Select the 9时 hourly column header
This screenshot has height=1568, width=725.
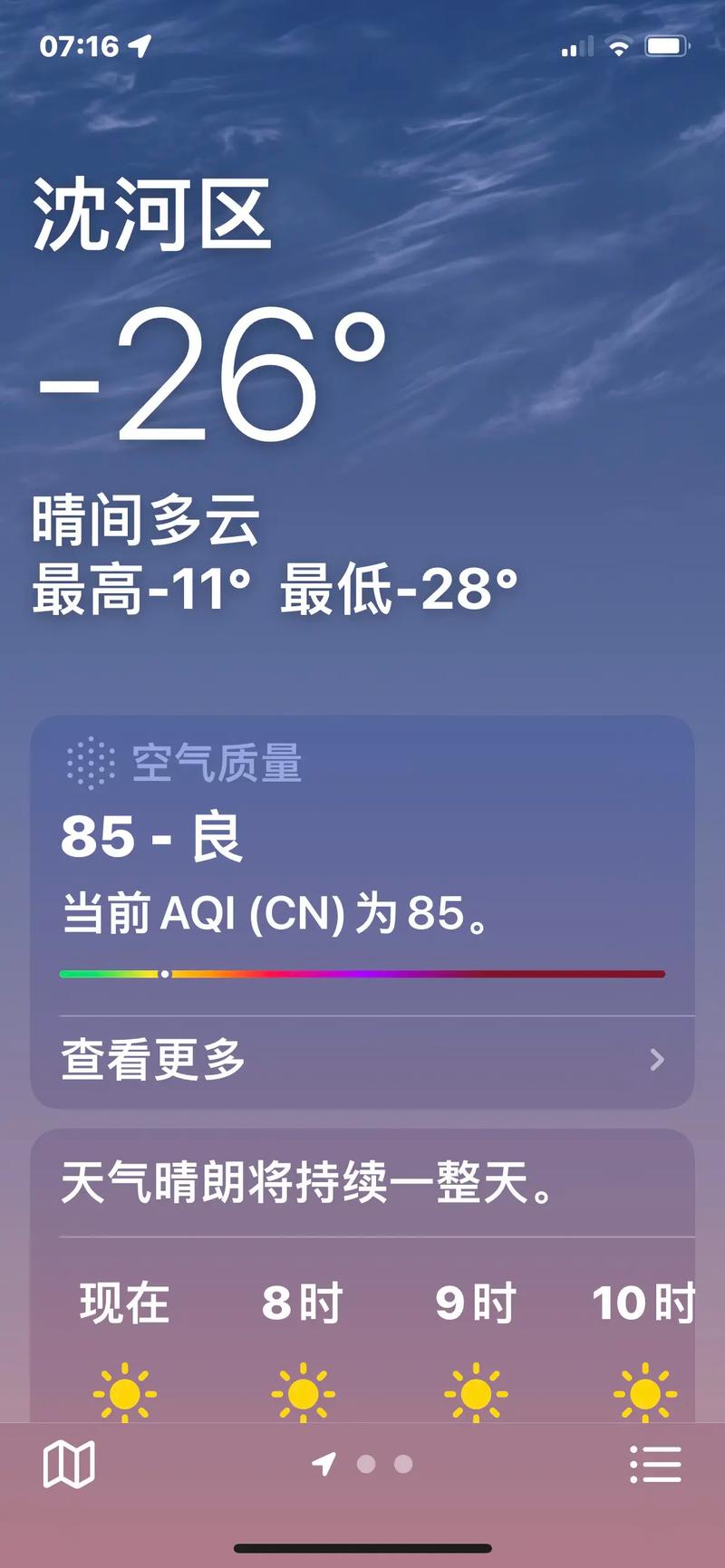click(x=471, y=1304)
